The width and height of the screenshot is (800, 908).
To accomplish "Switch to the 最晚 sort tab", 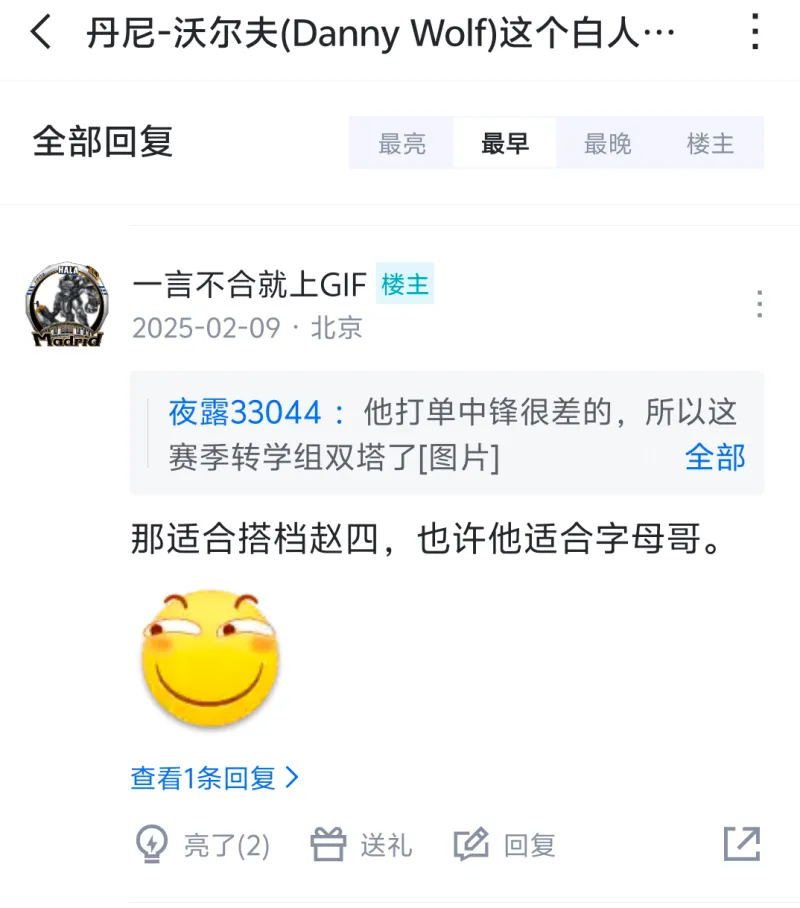I will coord(608,143).
